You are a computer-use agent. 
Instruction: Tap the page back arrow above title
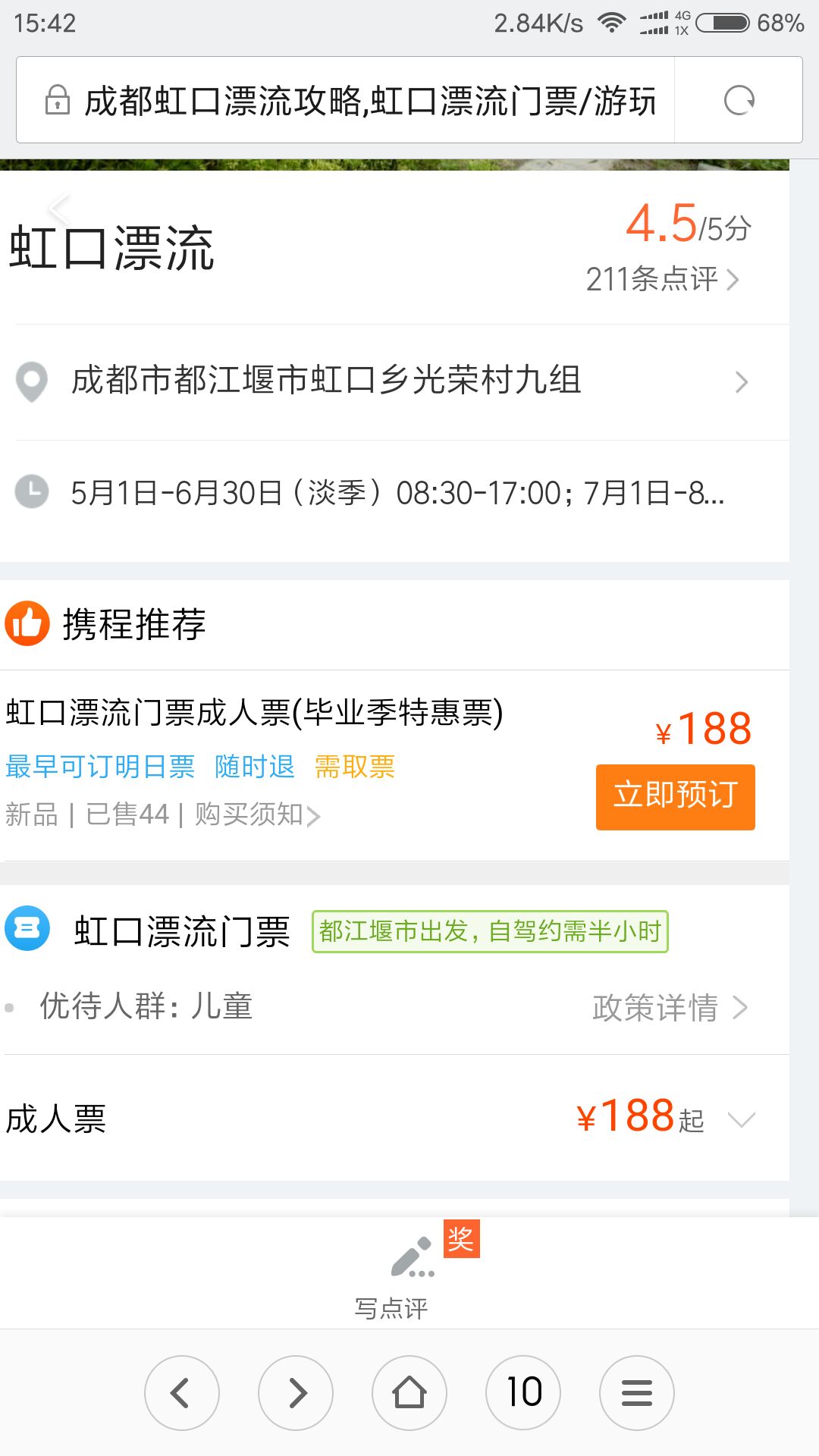coord(58,208)
